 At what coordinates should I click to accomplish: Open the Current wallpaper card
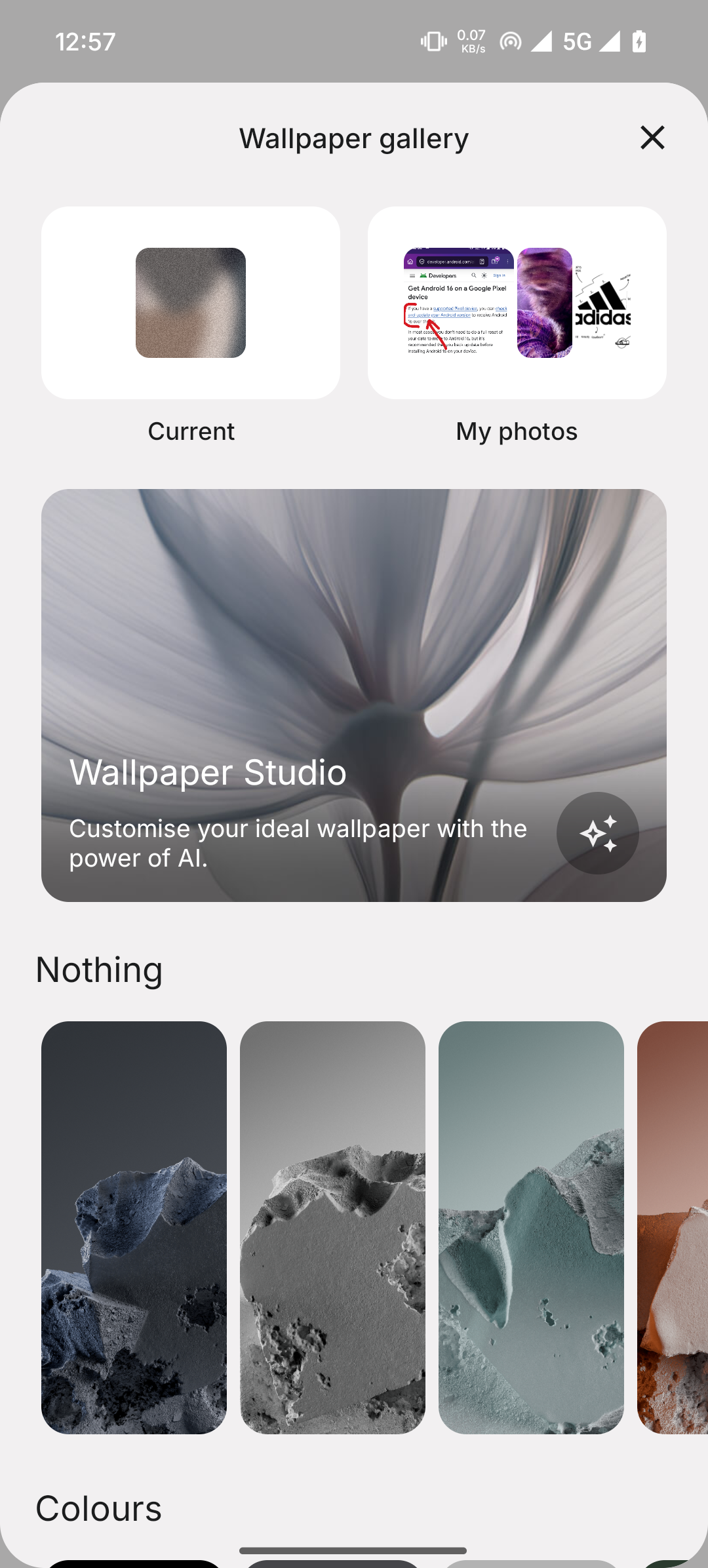[190, 303]
